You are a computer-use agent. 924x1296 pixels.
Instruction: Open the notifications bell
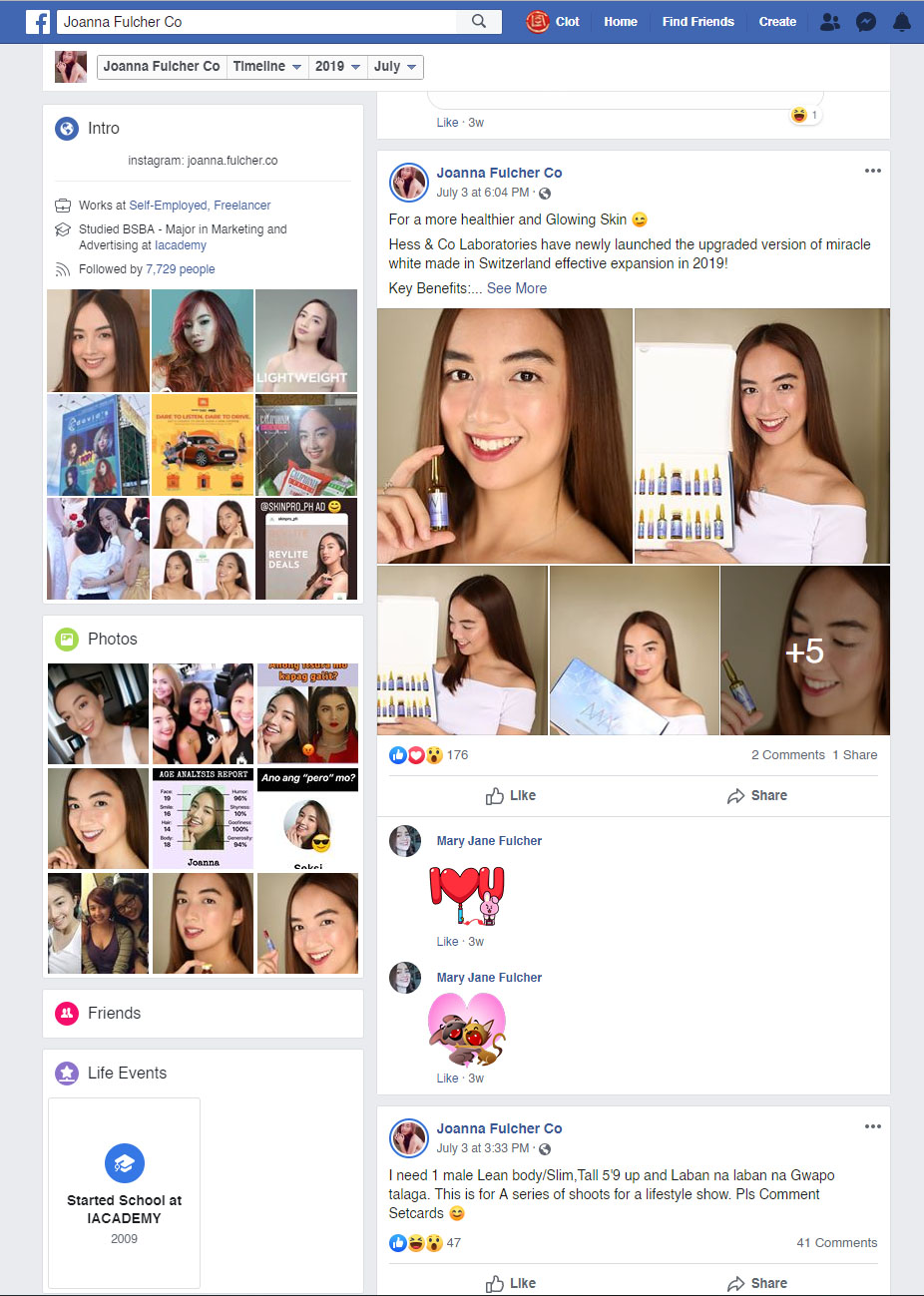point(901,21)
